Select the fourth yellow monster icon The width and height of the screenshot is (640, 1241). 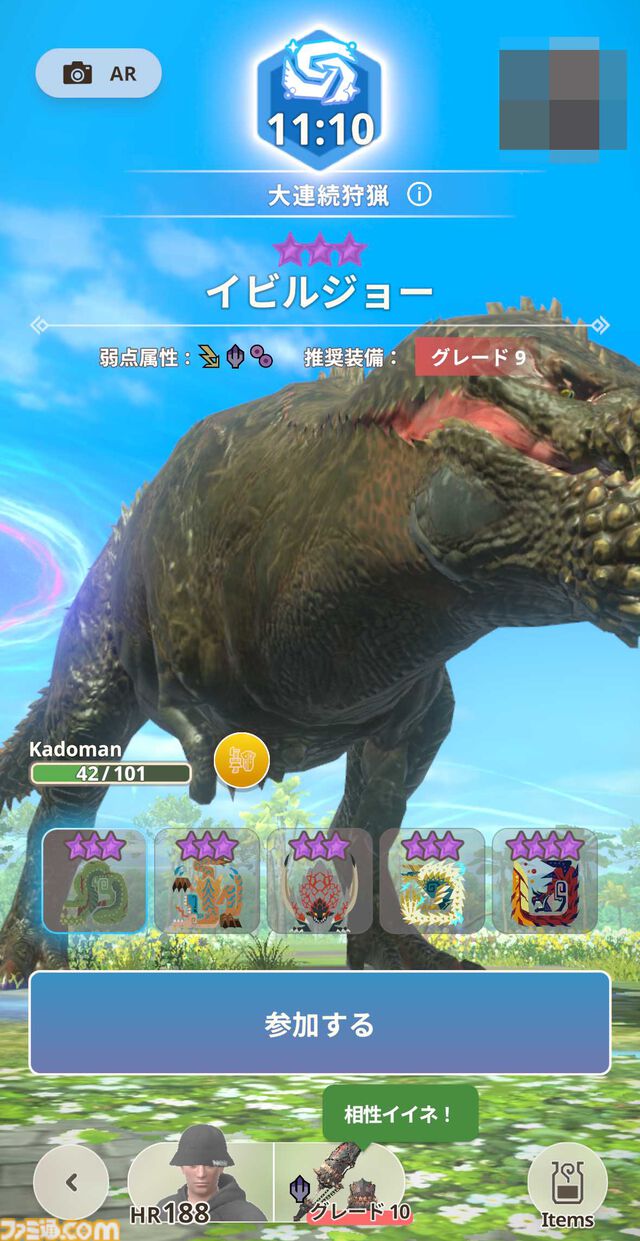[432, 881]
